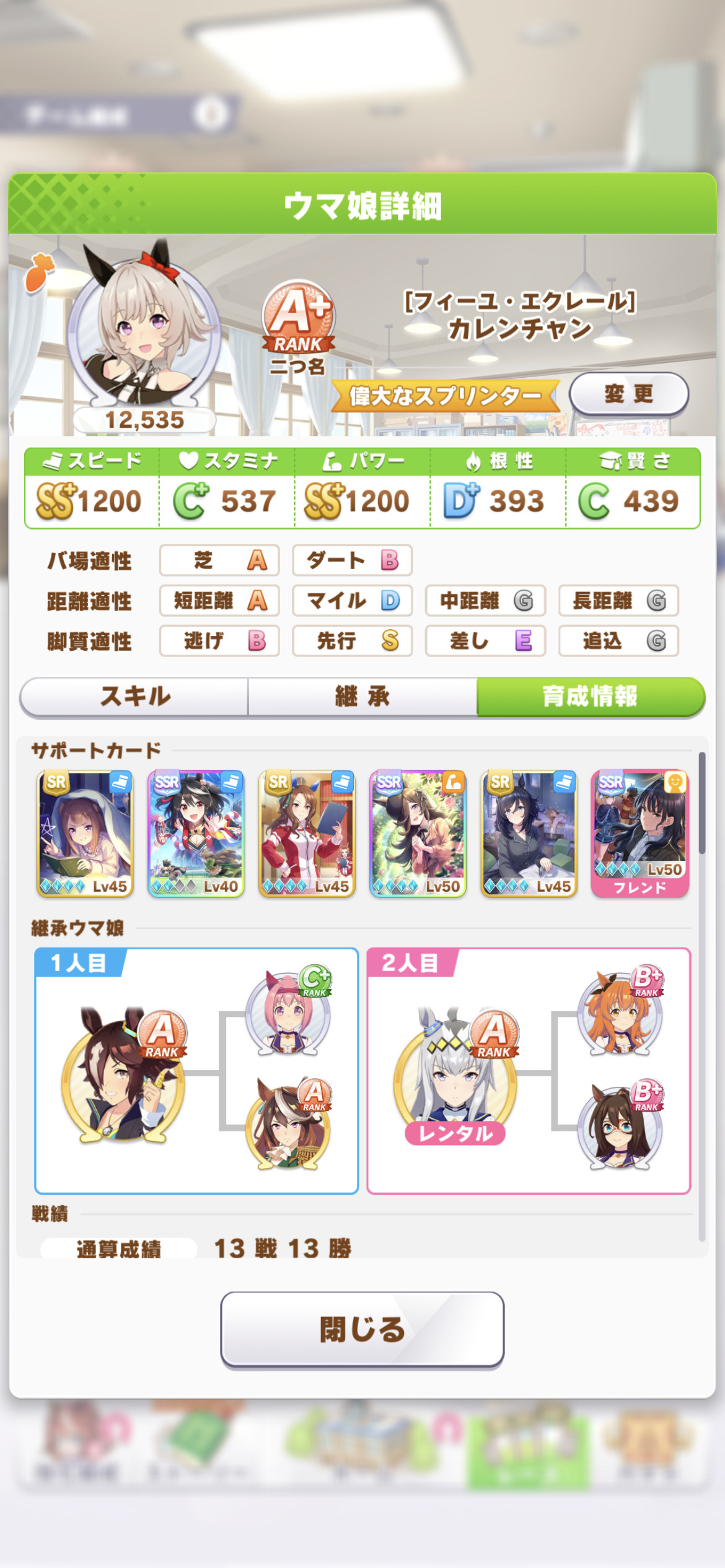This screenshot has height=1568, width=725.
Task: Open the SSR power support card Lv50
Action: coord(418,834)
